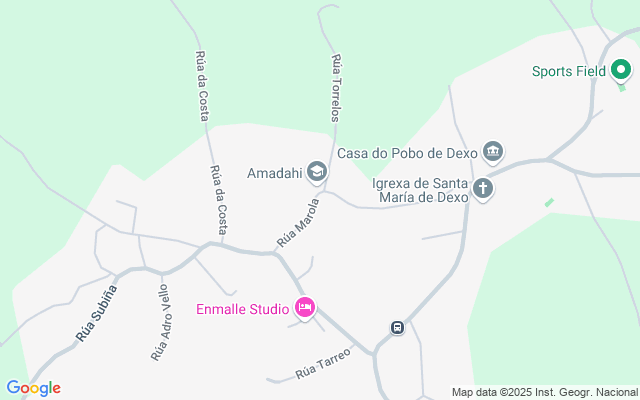
Task: Select Casa do Pobo de Dexo marker
Action: [492, 152]
